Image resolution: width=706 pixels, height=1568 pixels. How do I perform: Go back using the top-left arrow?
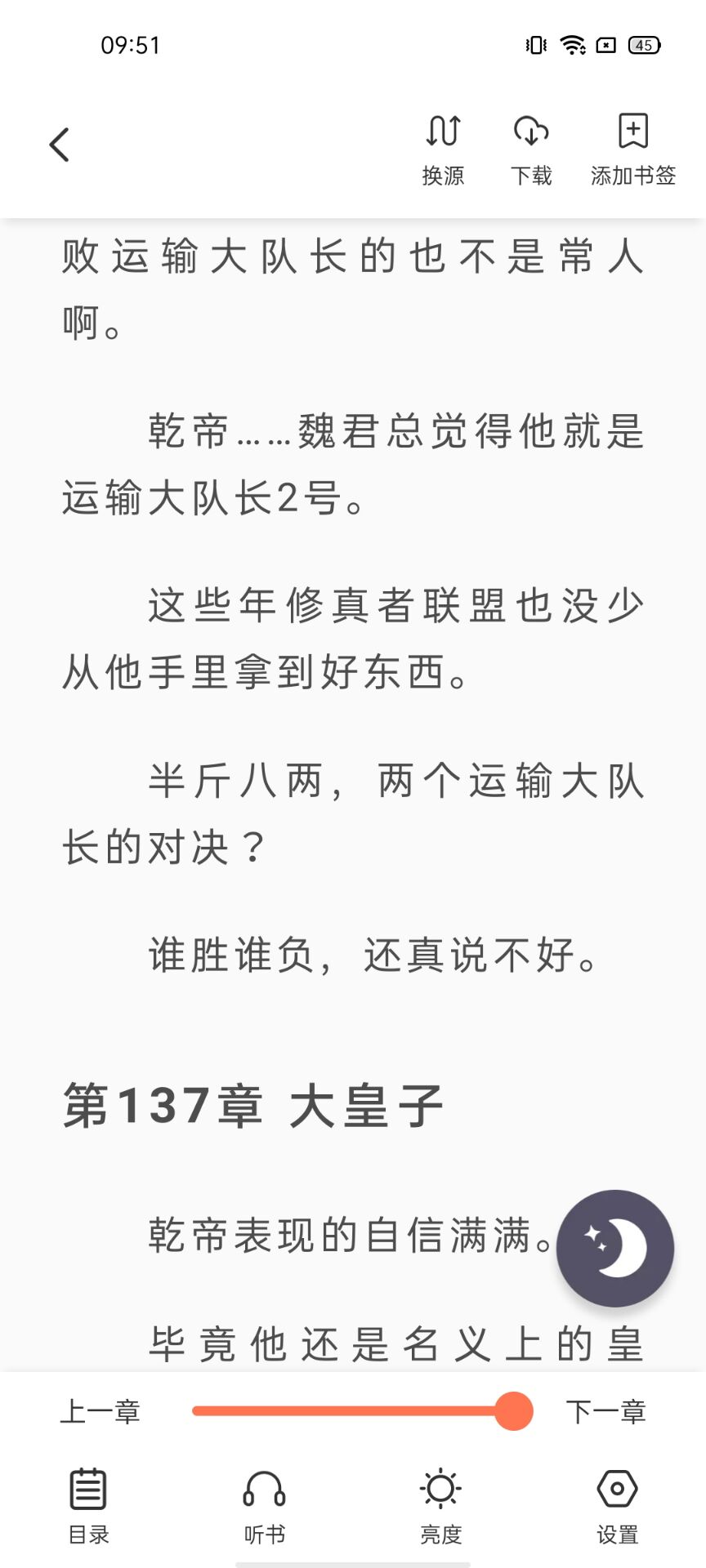coord(60,145)
